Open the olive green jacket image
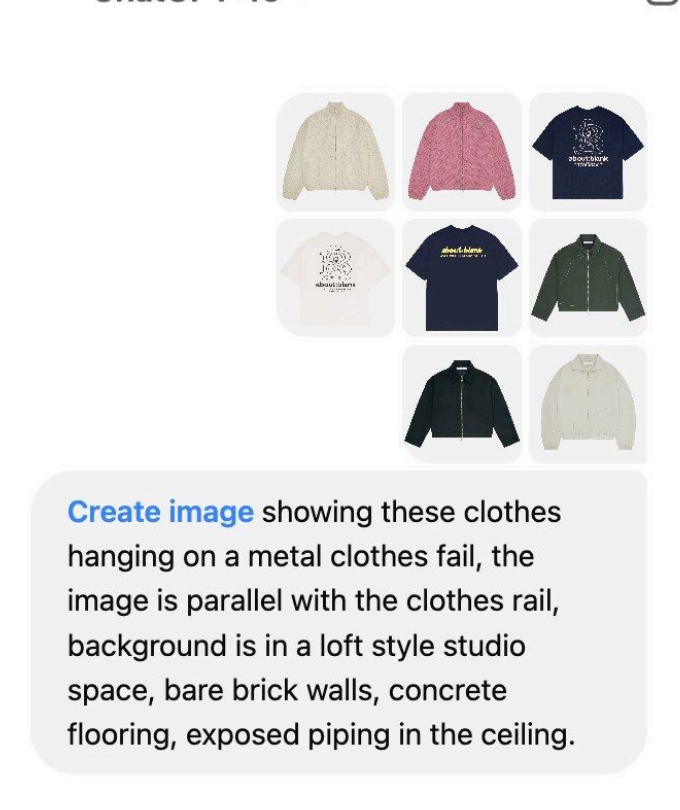Image resolution: width=680 pixels, height=810 pixels. [587, 278]
